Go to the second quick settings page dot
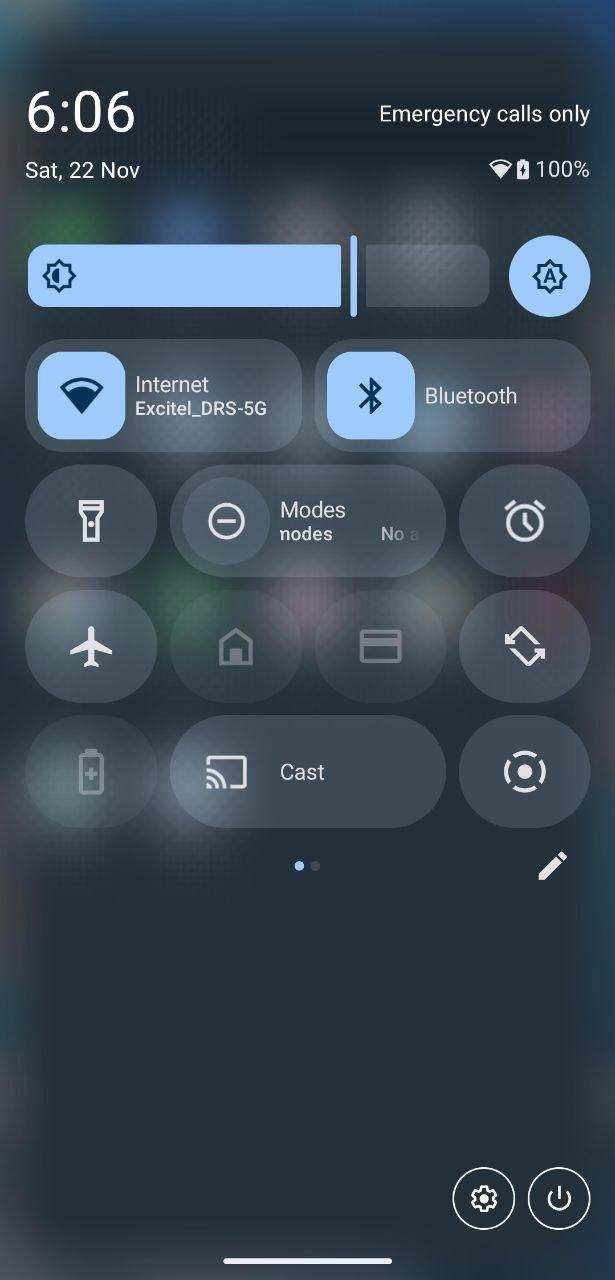Viewport: 615px width, 1280px height. click(x=316, y=866)
